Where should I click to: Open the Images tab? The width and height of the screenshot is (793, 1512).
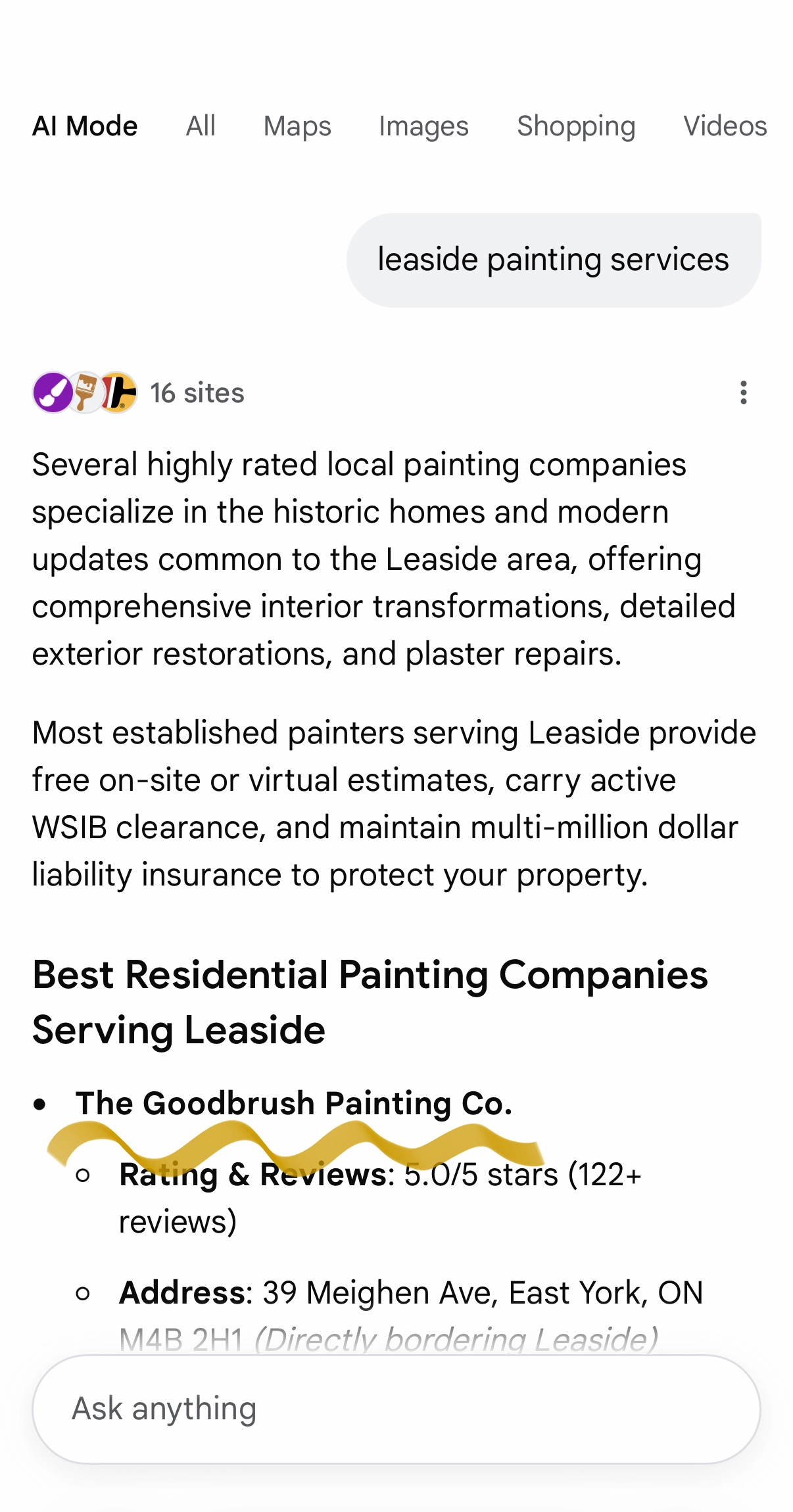[423, 126]
